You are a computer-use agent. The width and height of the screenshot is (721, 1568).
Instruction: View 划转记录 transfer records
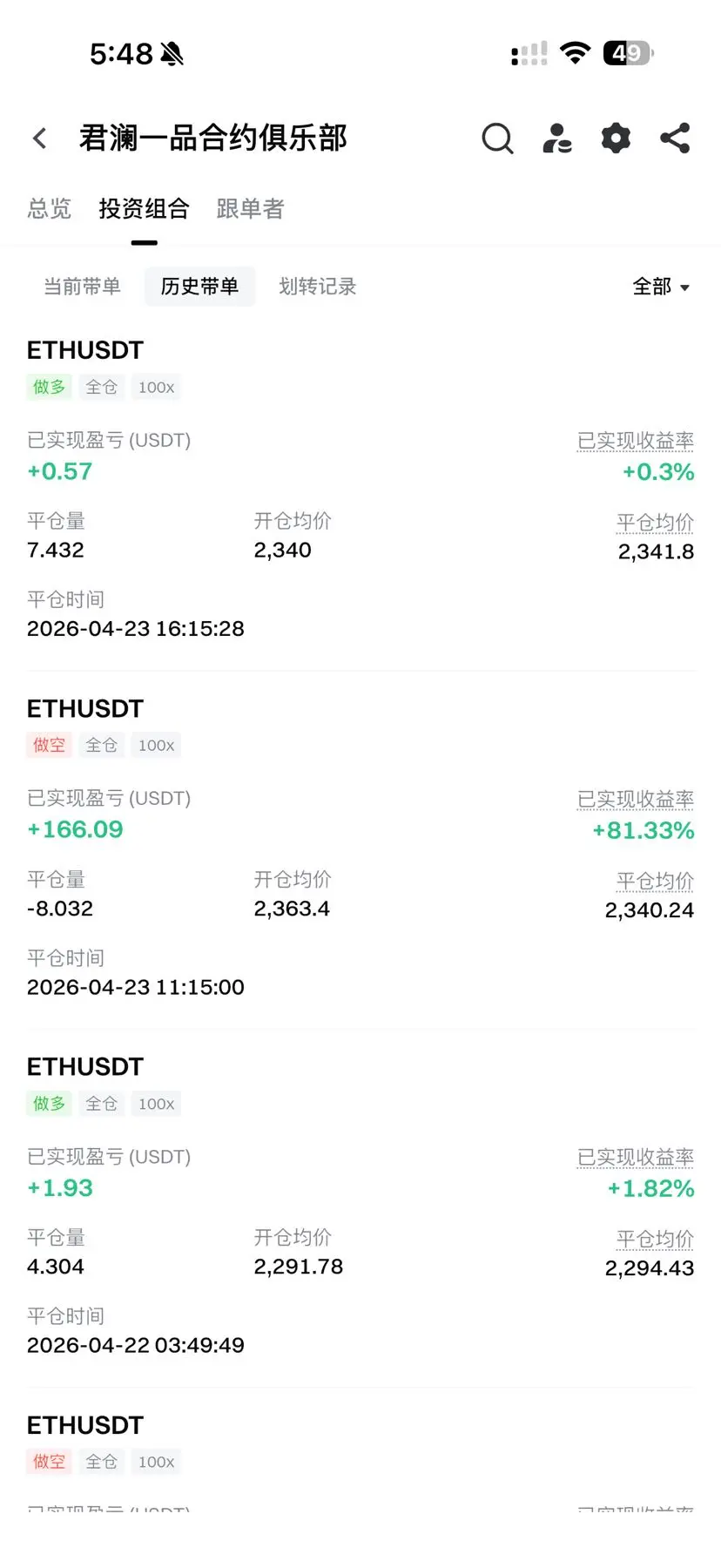(317, 287)
